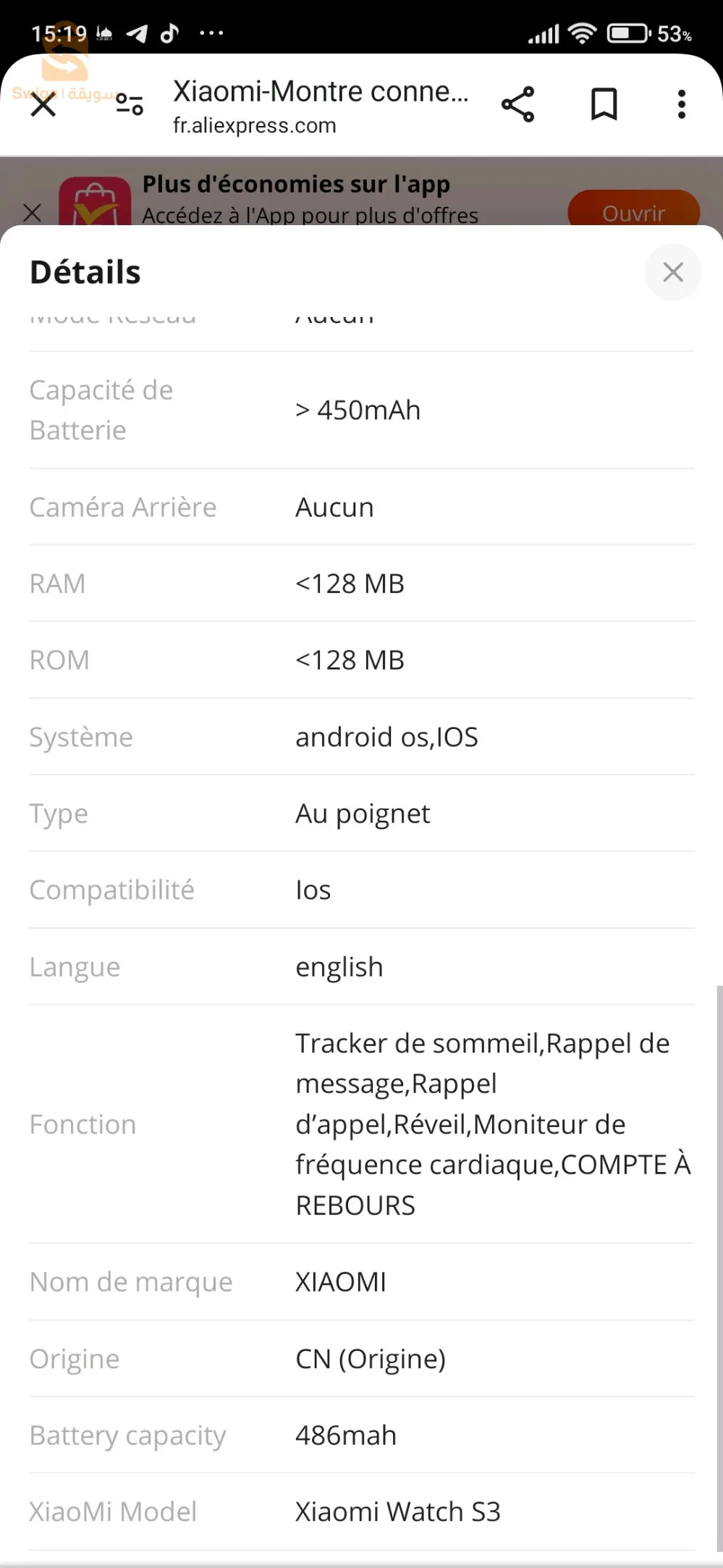Close the Détails panel
The image size is (723, 1568).
click(673, 272)
